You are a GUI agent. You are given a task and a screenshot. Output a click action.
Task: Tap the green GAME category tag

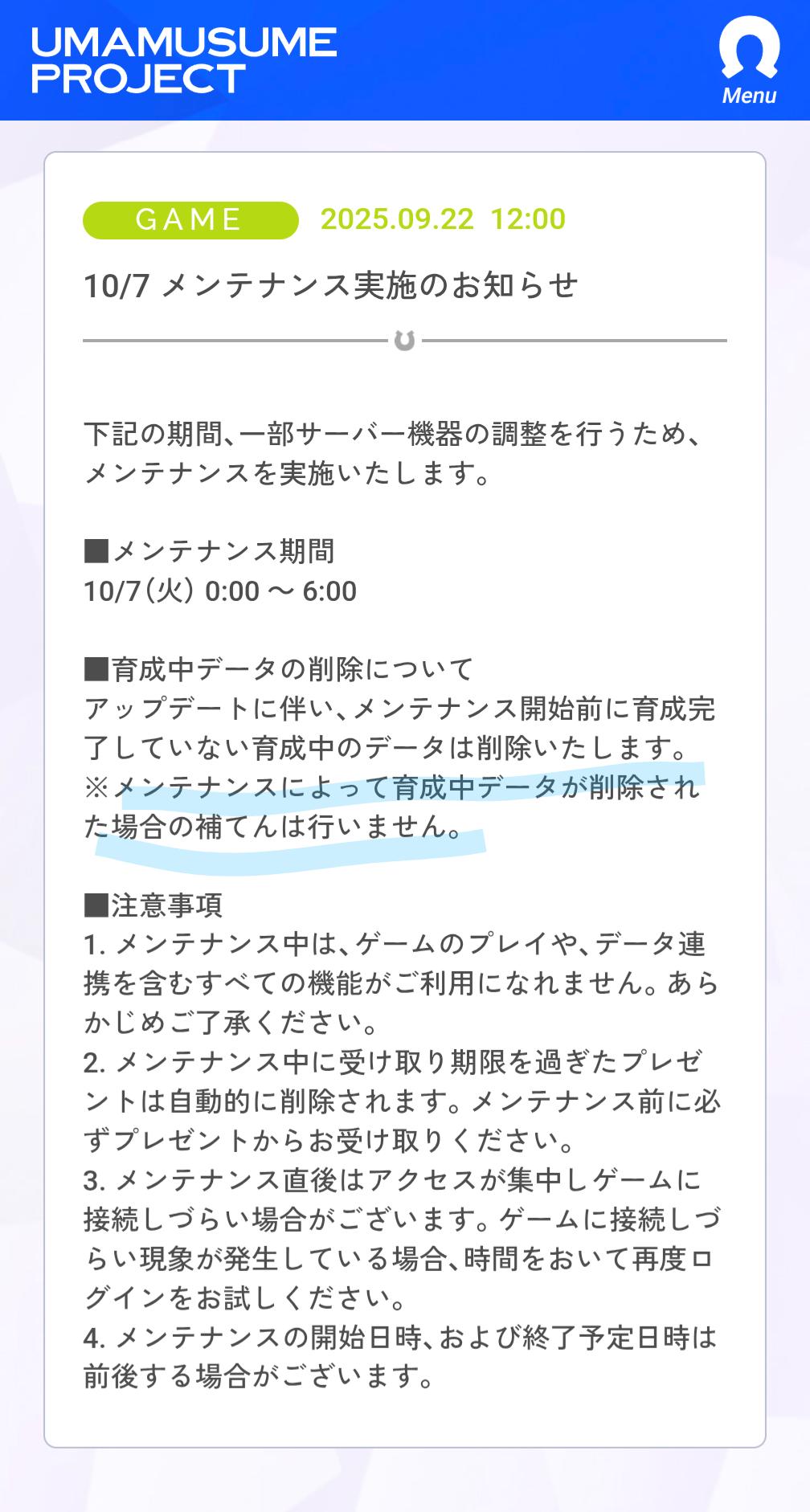click(190, 219)
